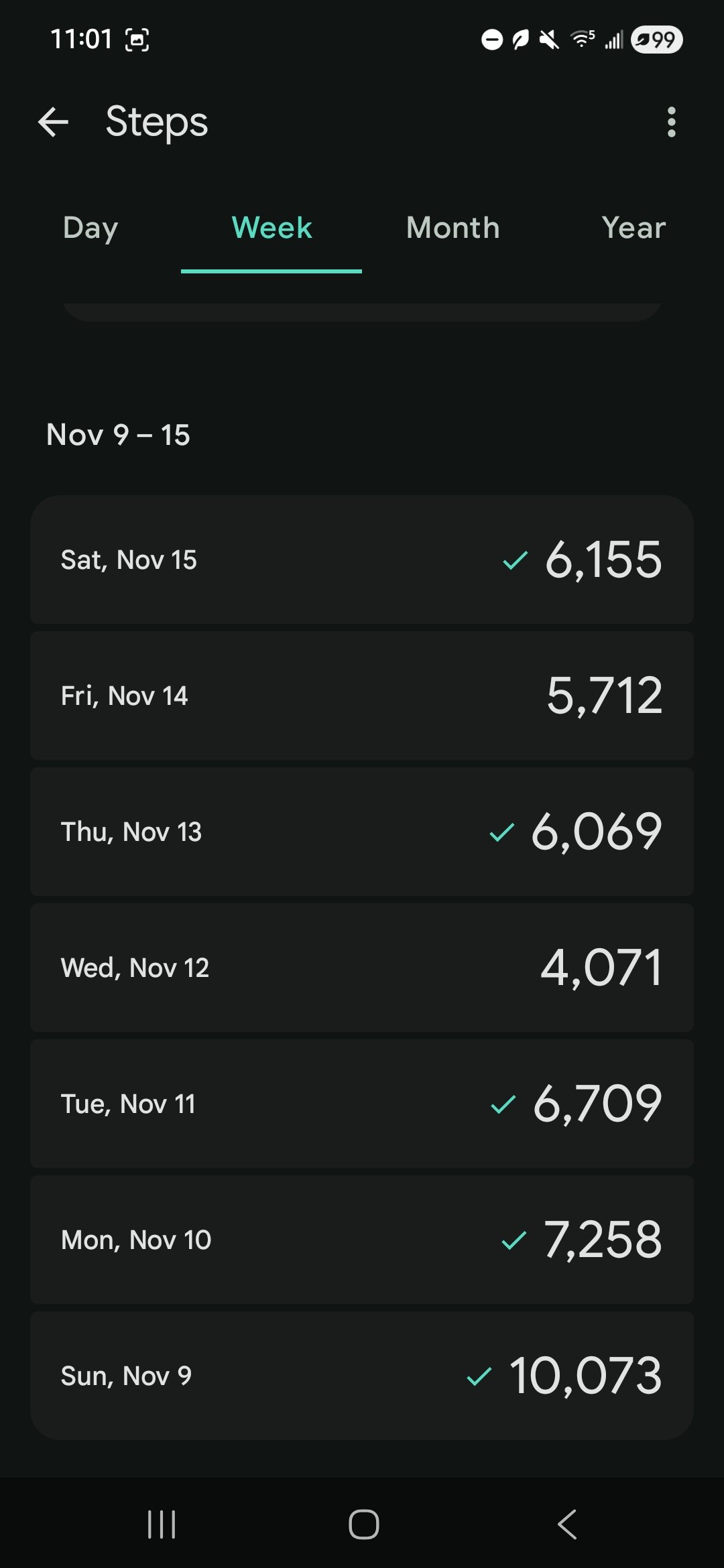The width and height of the screenshot is (724, 1568).
Task: Switch to the Day tab
Action: 90,228
